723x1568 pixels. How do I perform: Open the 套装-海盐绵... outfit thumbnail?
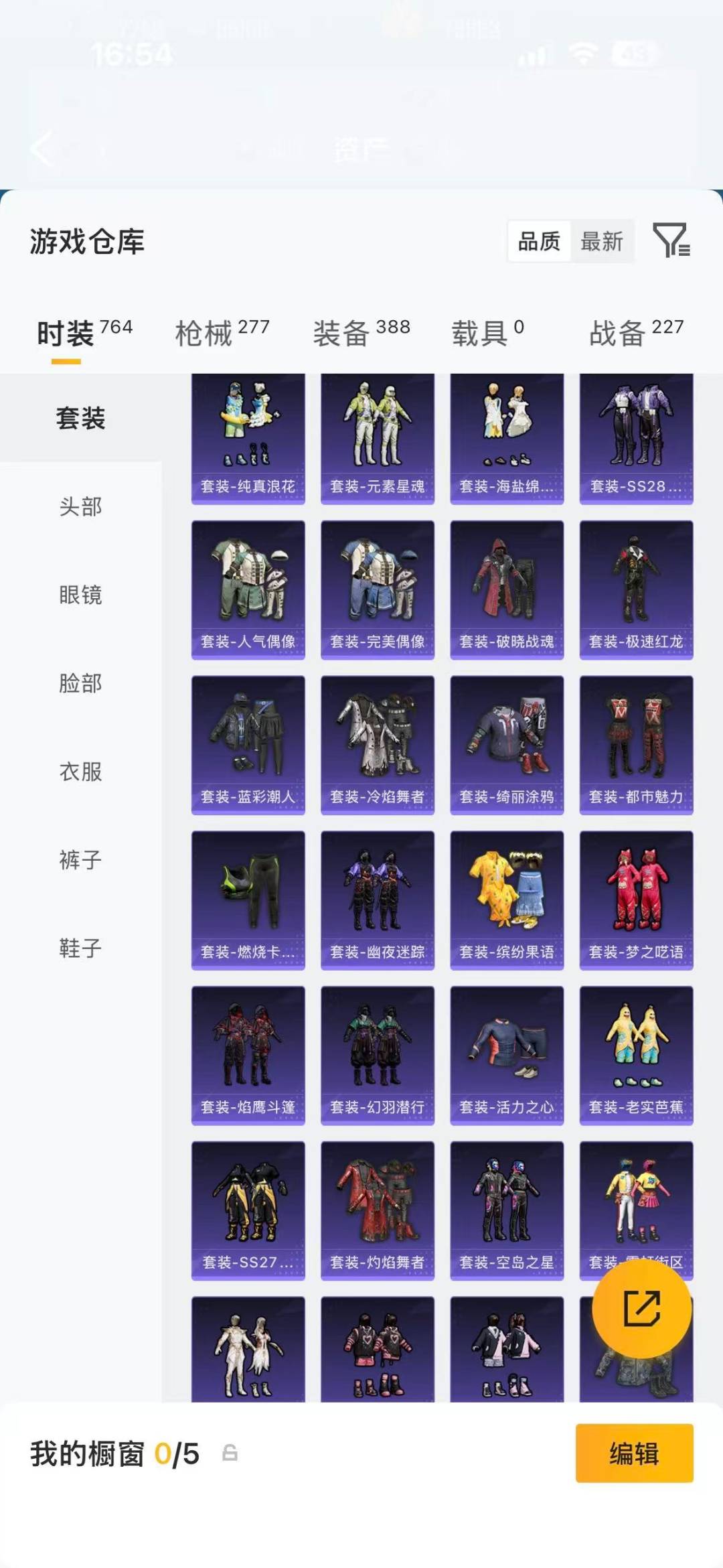point(507,434)
